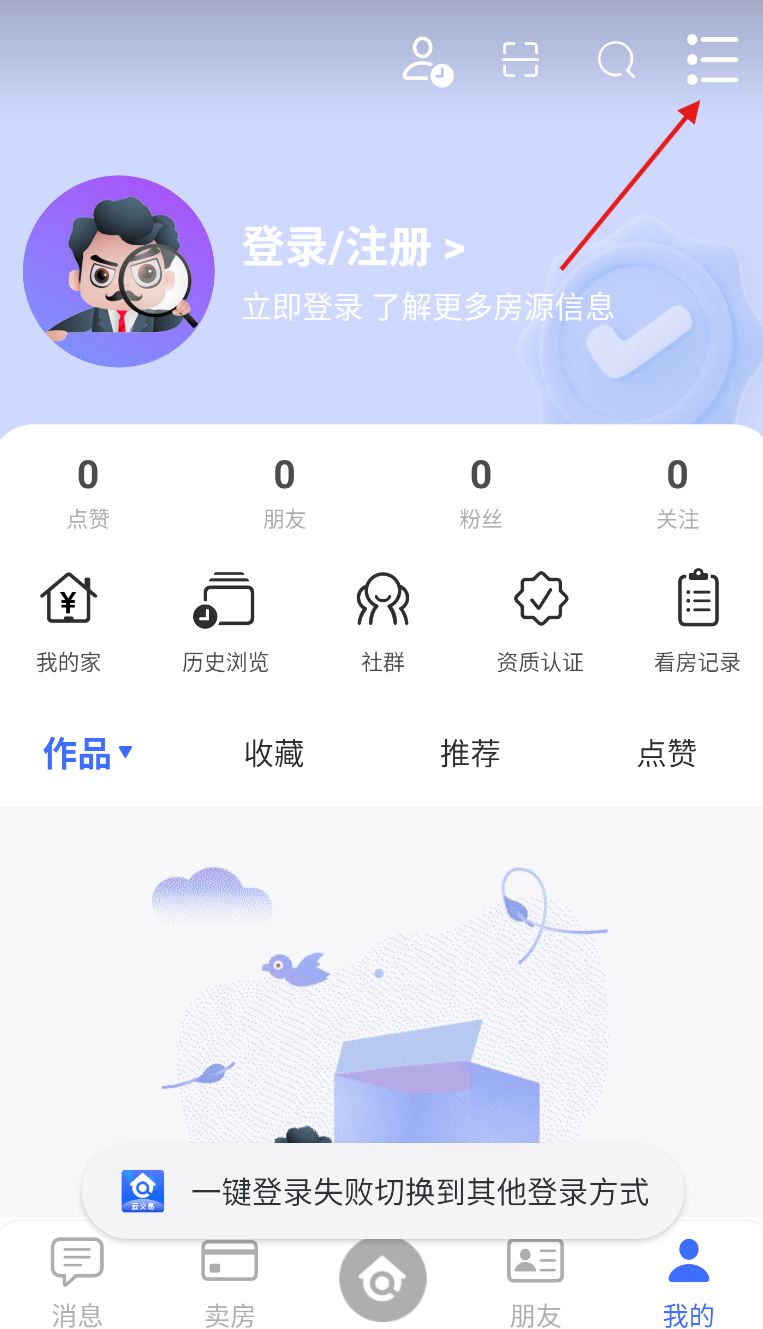The width and height of the screenshot is (763, 1329).
Task: Open the search magnifier icon
Action: click(x=617, y=60)
